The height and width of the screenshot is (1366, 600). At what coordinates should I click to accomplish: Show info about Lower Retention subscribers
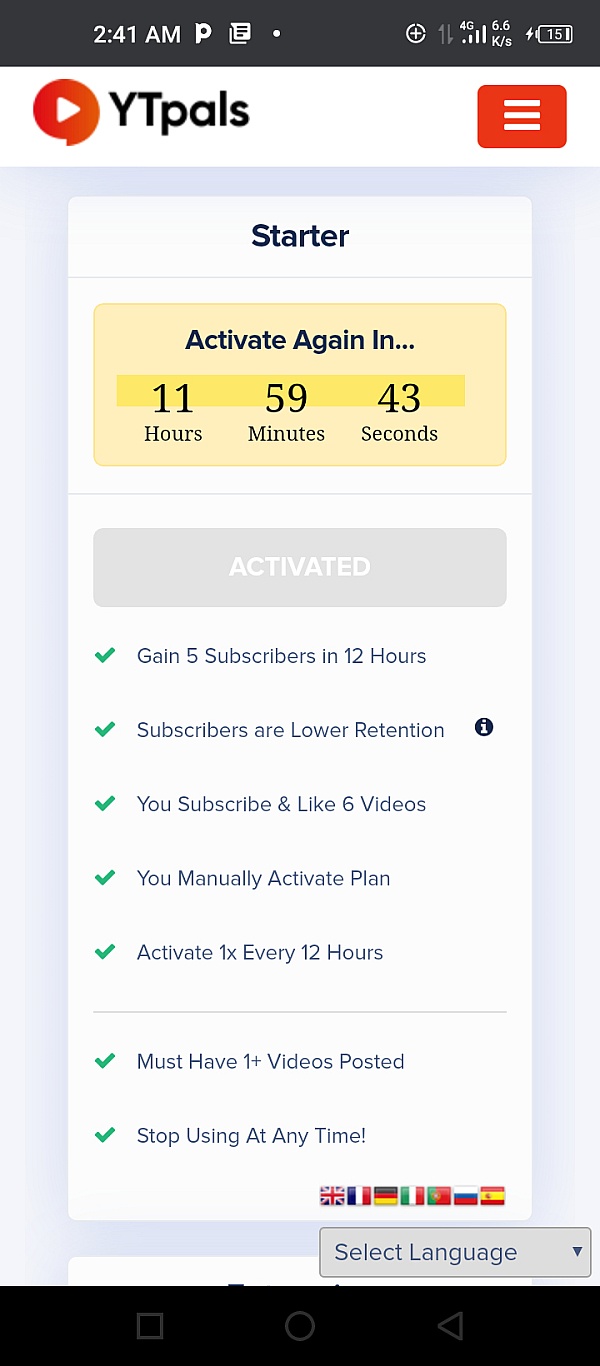[x=484, y=728]
